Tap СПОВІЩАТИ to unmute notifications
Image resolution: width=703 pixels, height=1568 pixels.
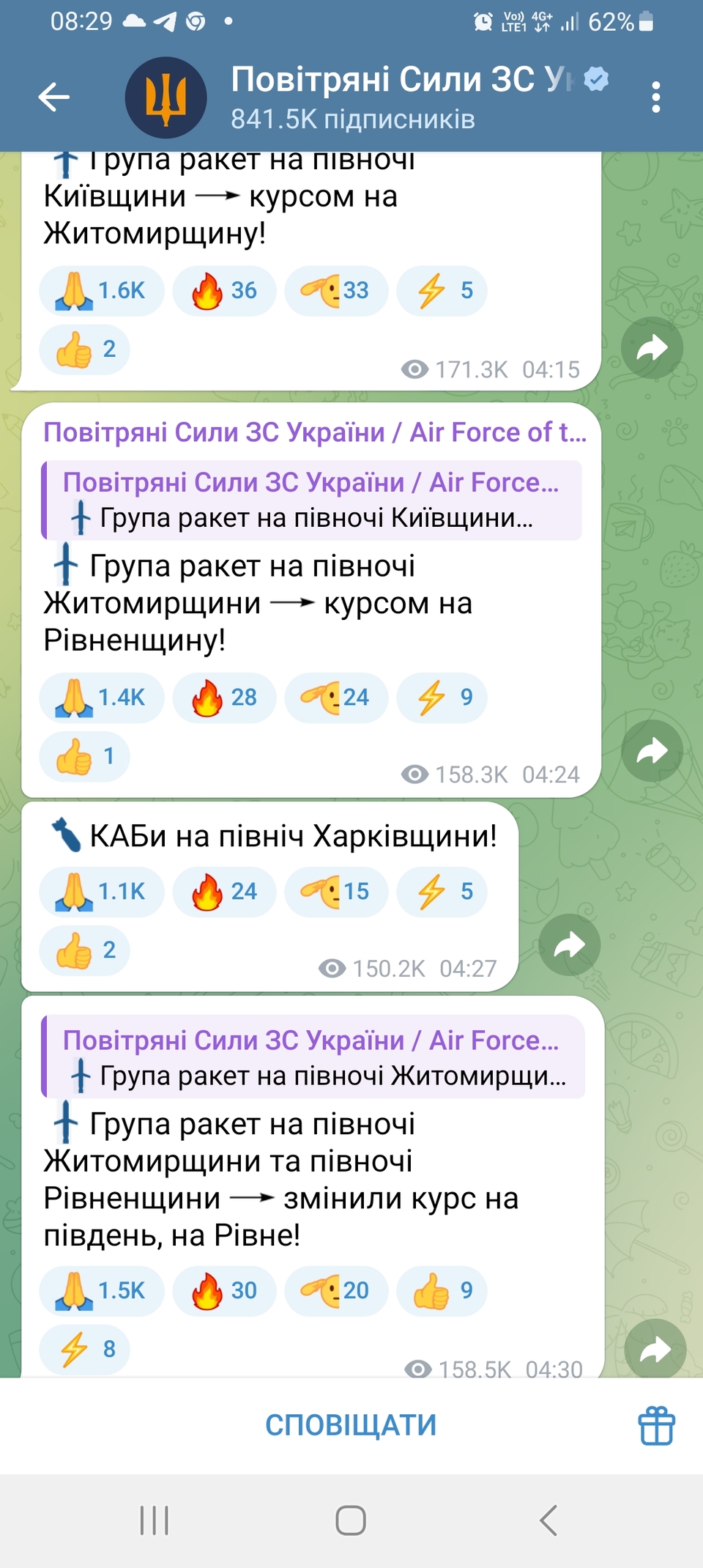coord(351,1425)
